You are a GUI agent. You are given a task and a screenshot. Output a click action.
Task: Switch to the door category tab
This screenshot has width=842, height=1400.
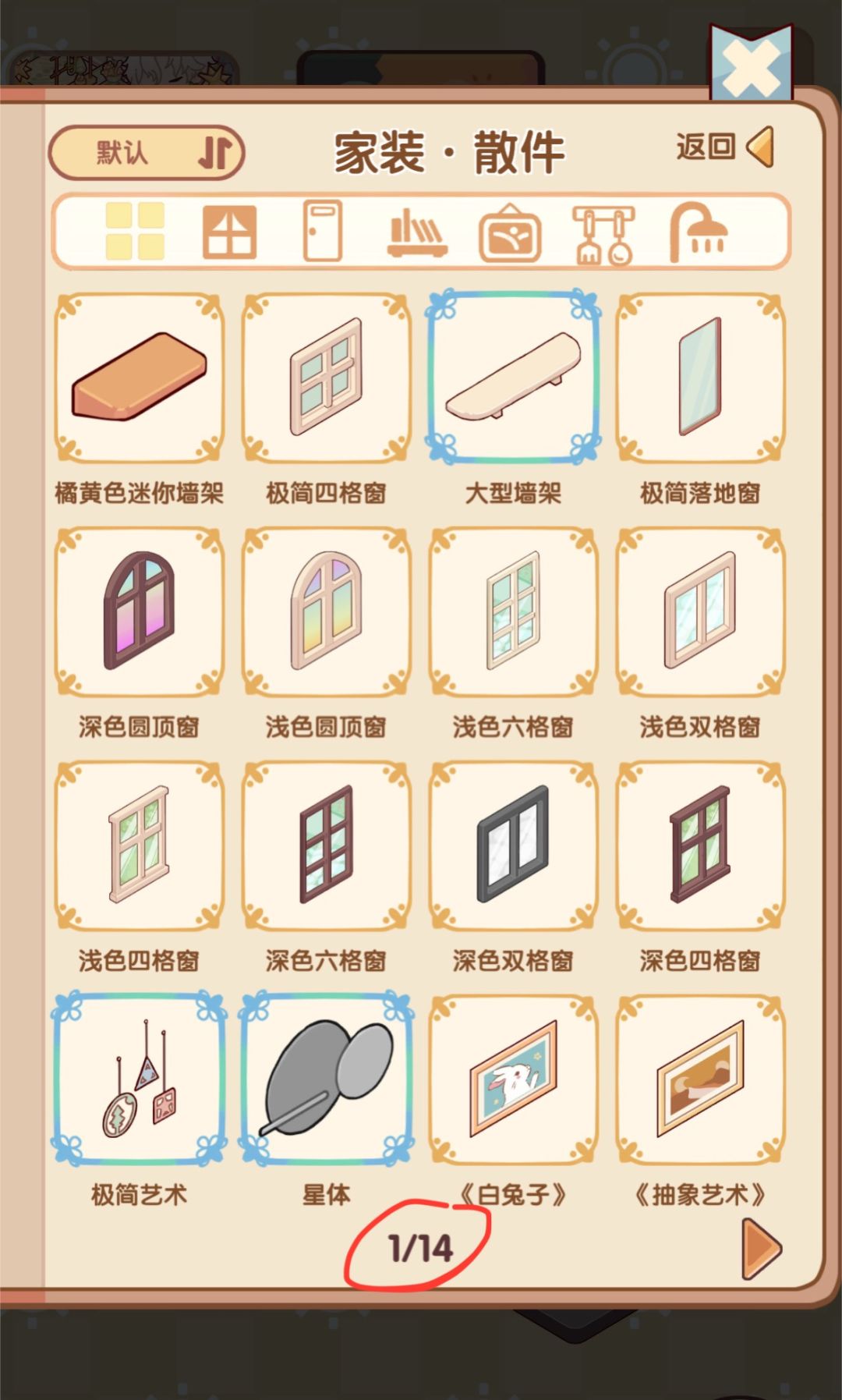323,232
